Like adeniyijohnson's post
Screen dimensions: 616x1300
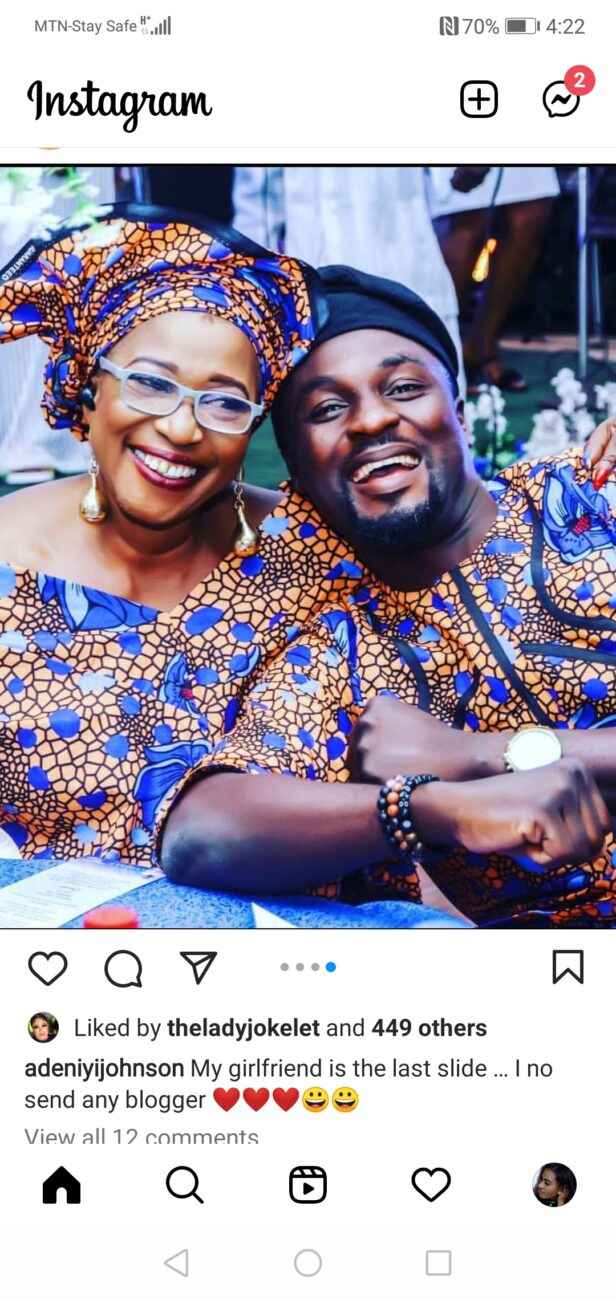point(47,967)
